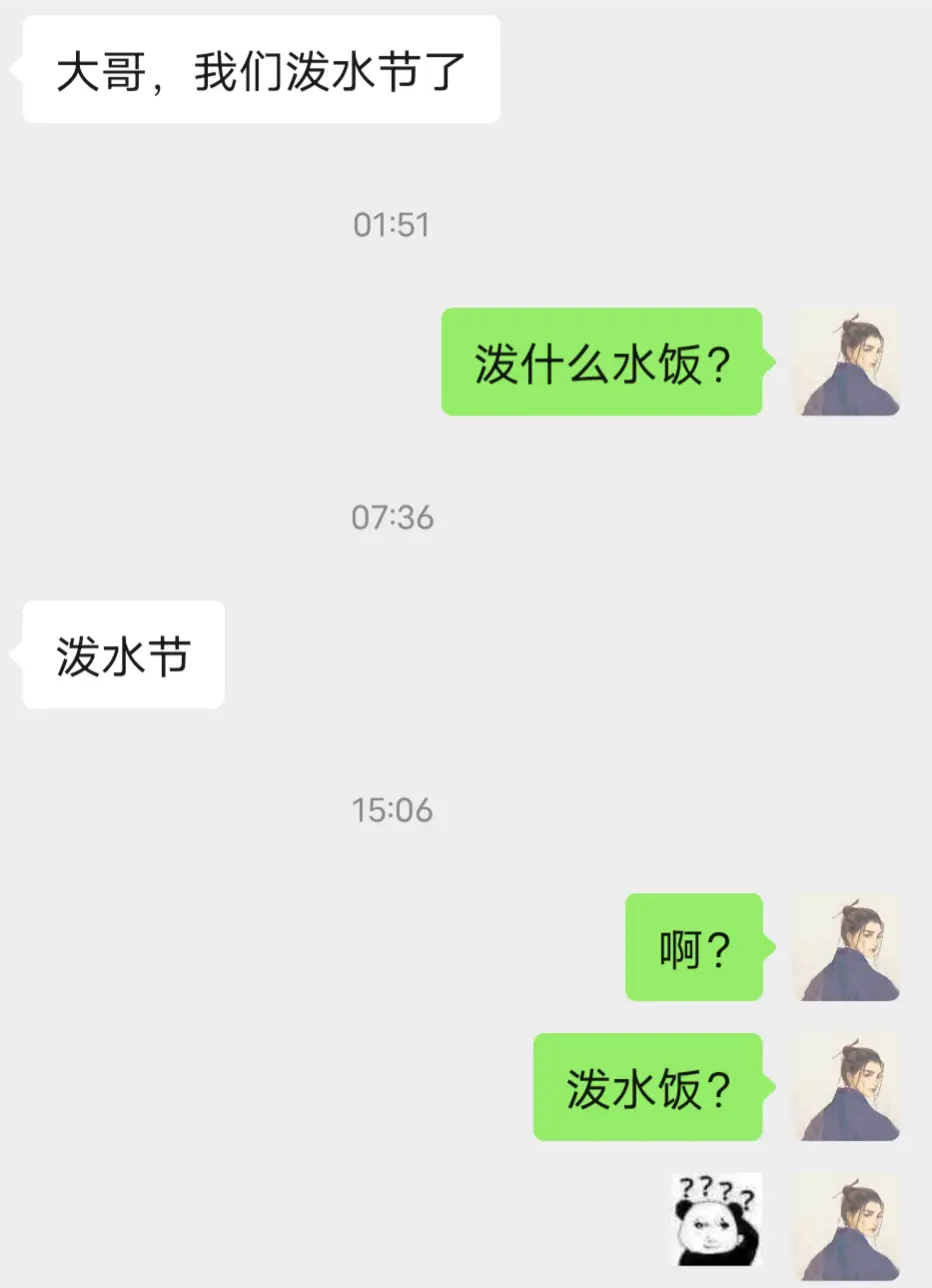
Task: Click the 15:06 timestamp
Action: (x=392, y=811)
